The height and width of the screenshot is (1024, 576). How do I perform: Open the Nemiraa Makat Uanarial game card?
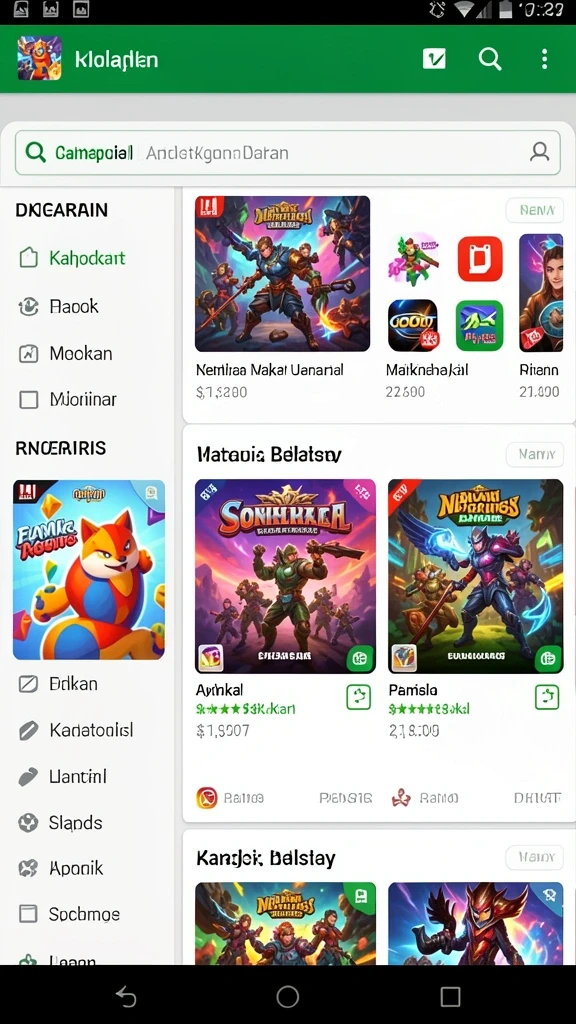(282, 298)
